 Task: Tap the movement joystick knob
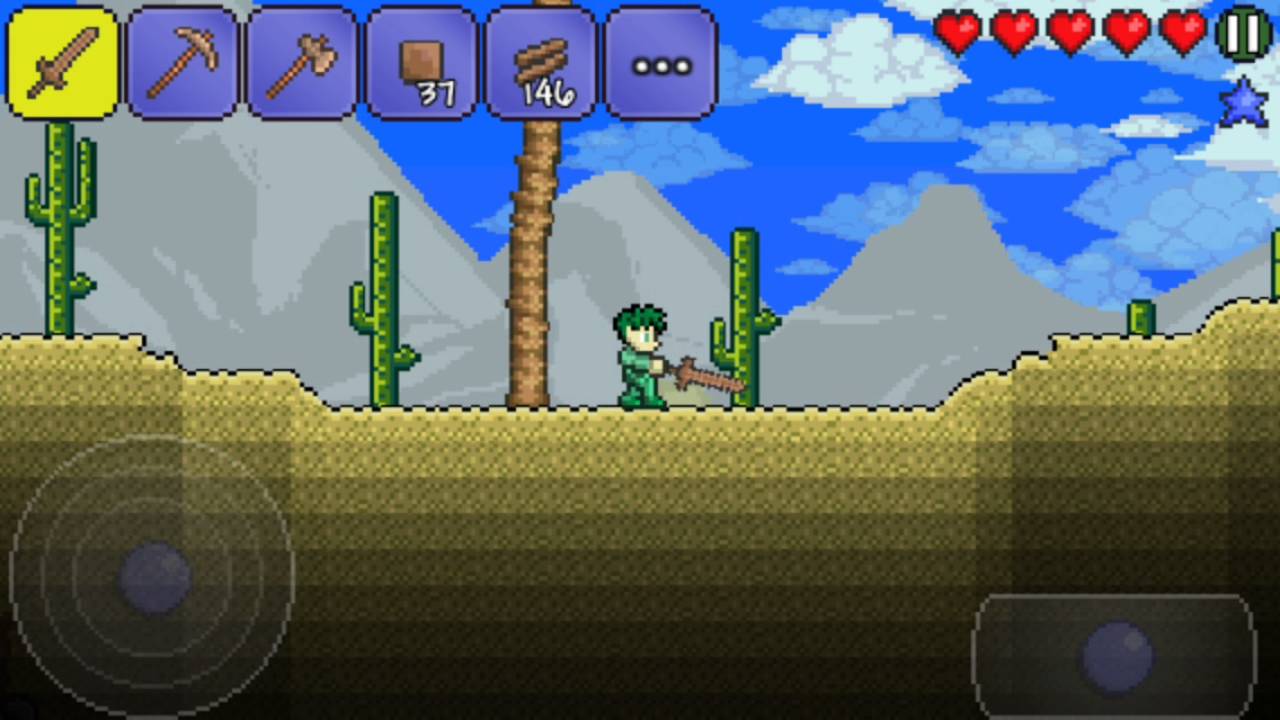155,578
